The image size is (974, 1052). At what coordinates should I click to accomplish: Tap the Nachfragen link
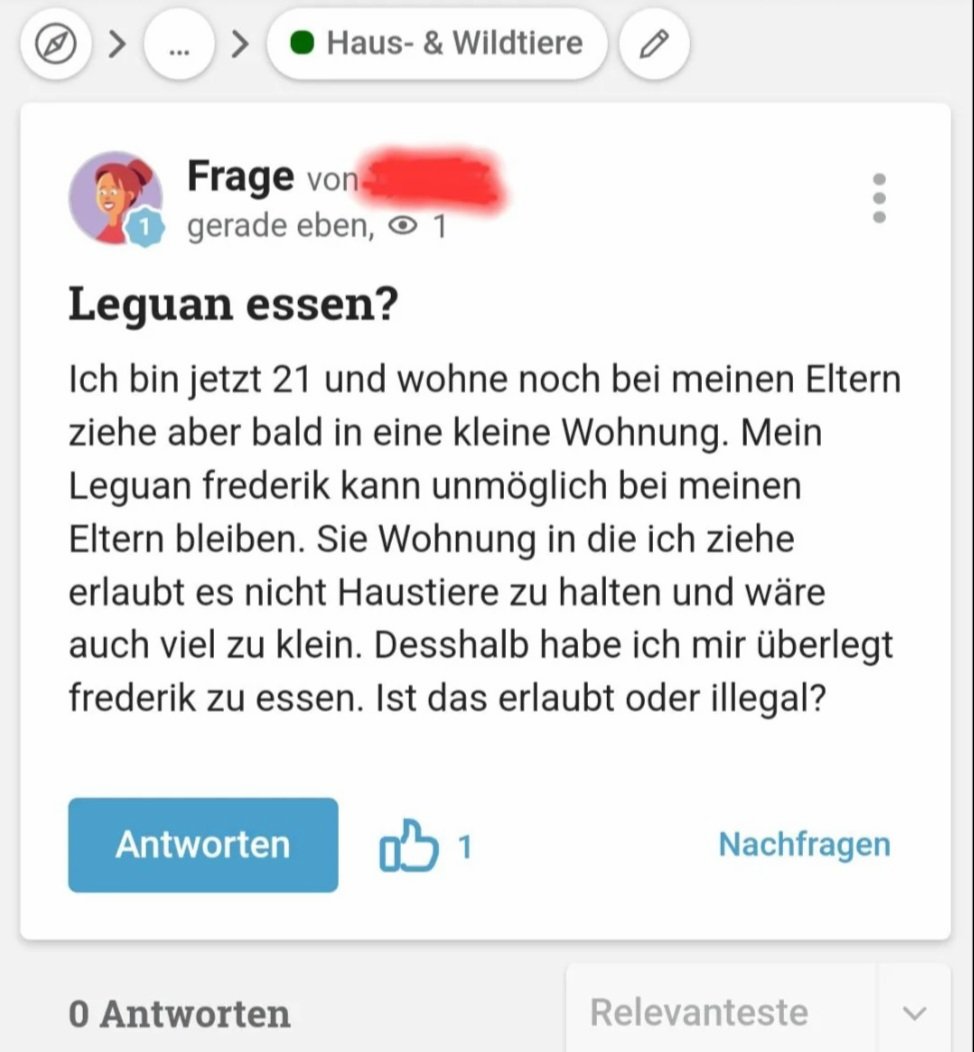click(804, 845)
